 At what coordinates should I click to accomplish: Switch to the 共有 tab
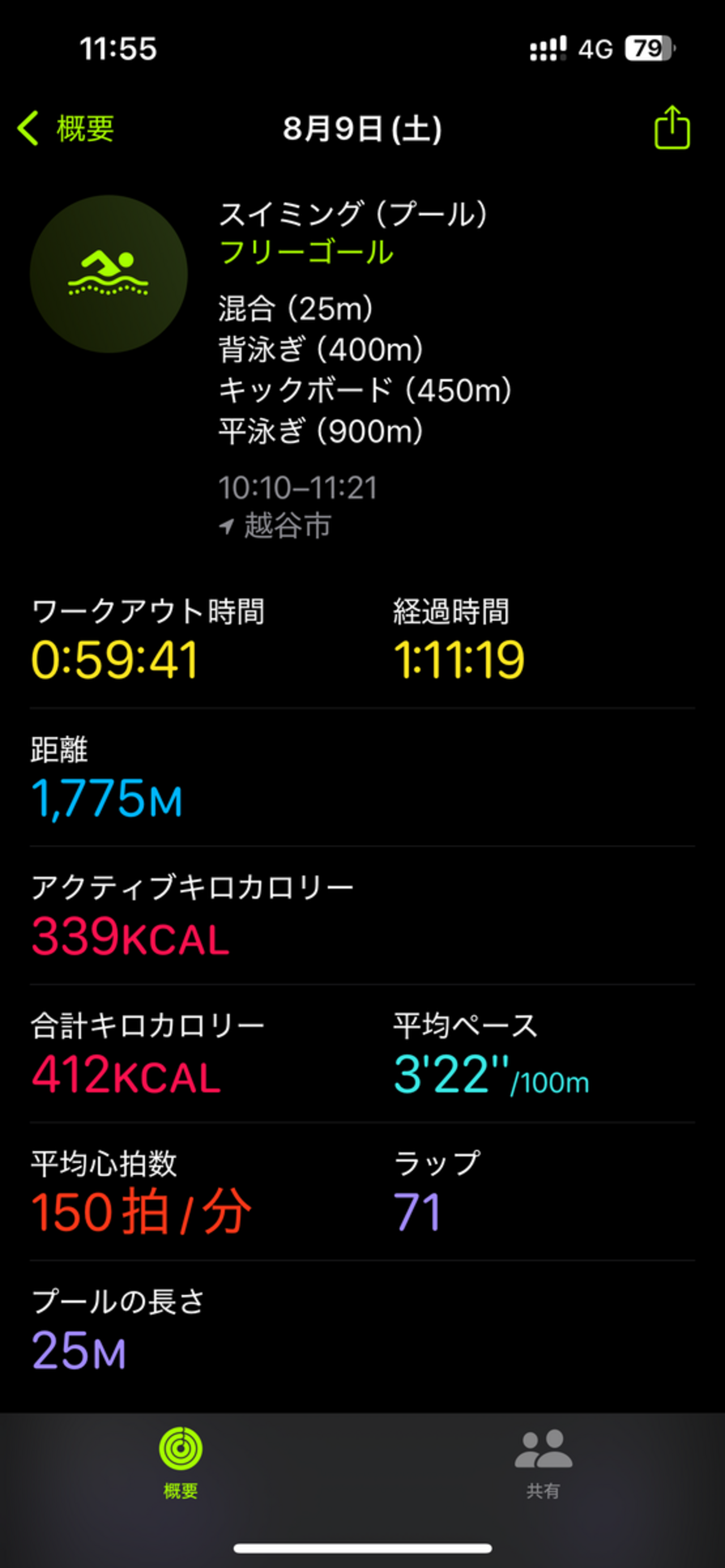tap(543, 1463)
